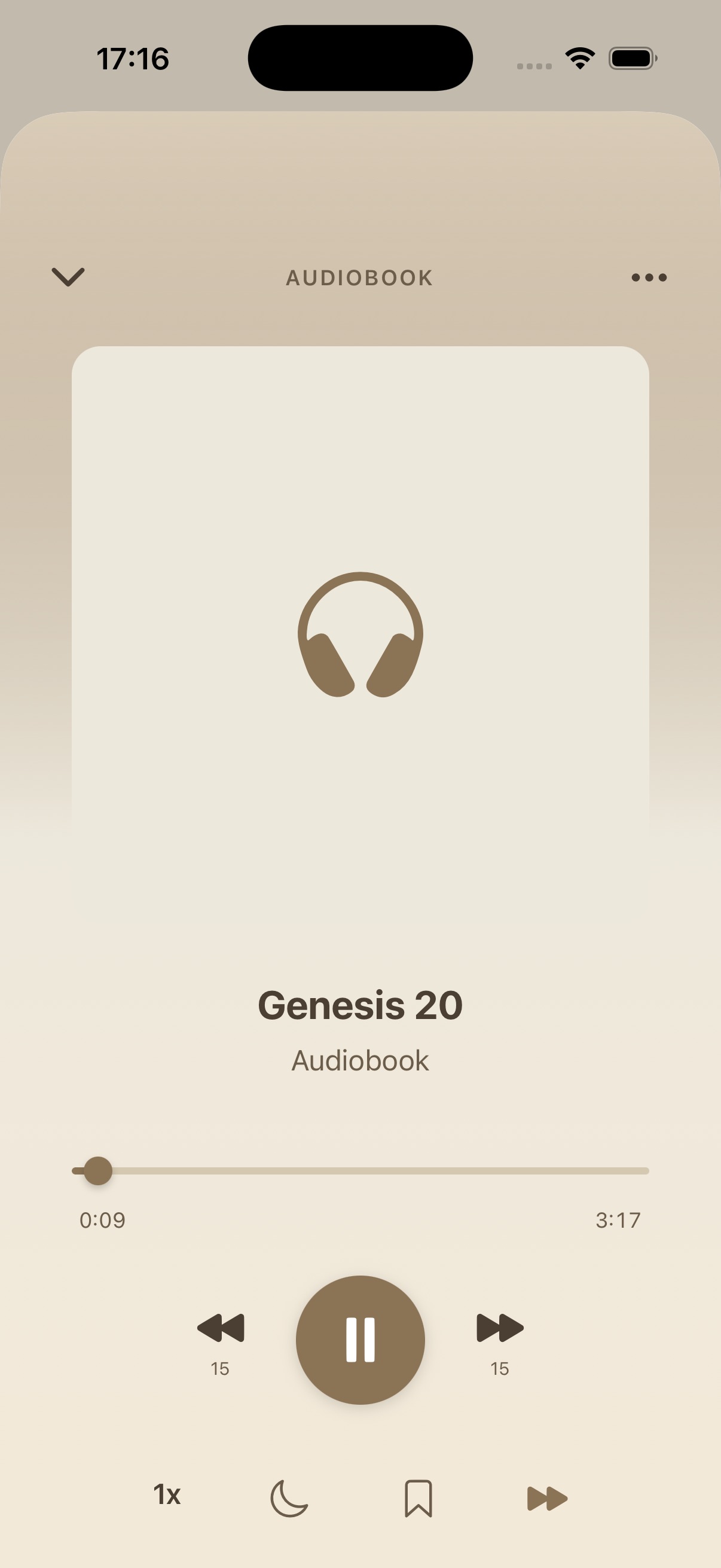Pause Genesis 20 playback
The width and height of the screenshot is (721, 1568).
coord(360,1340)
